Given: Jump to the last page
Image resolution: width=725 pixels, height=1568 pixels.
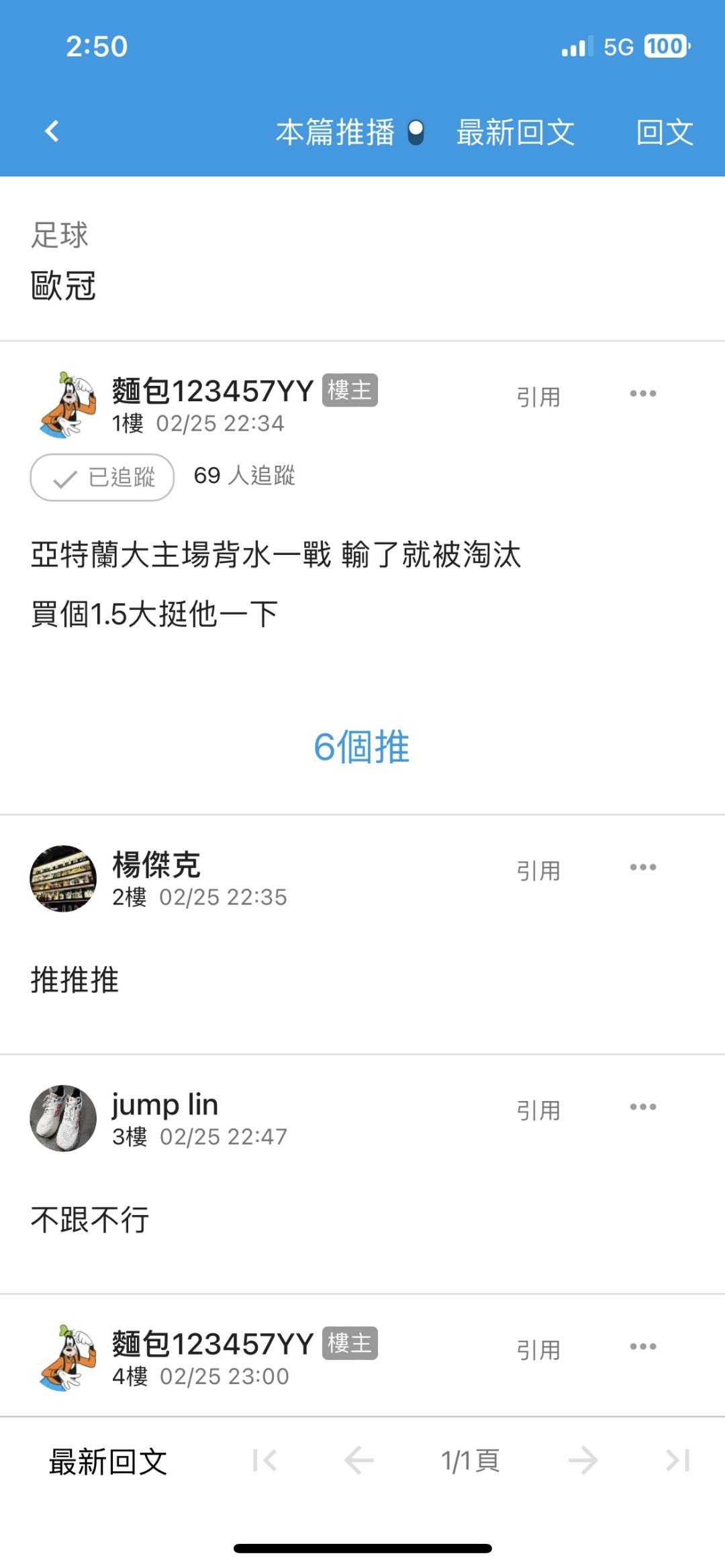Looking at the screenshot, I should (677, 1461).
